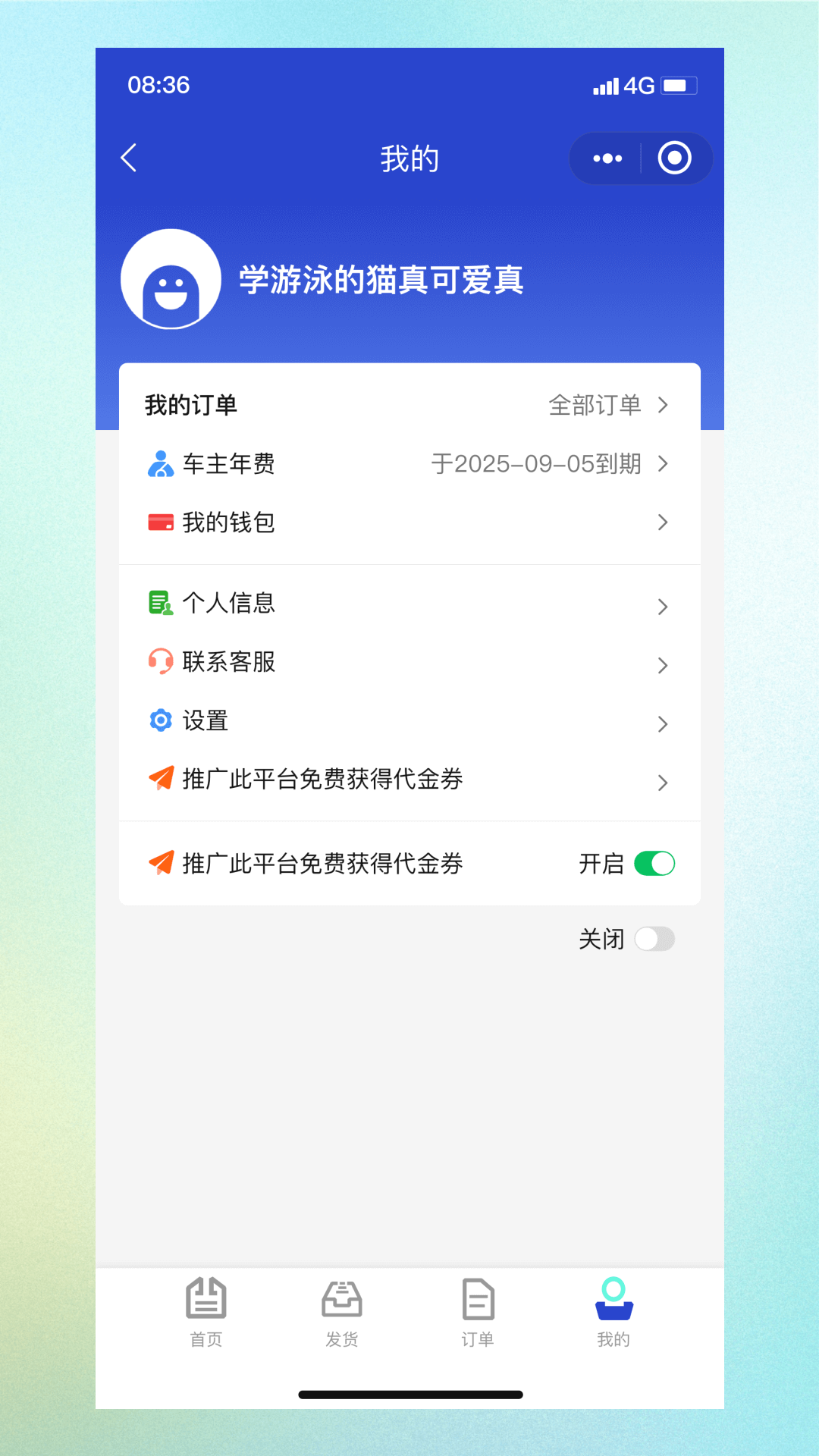Toggle the green switch beside 开启

pos(654,863)
